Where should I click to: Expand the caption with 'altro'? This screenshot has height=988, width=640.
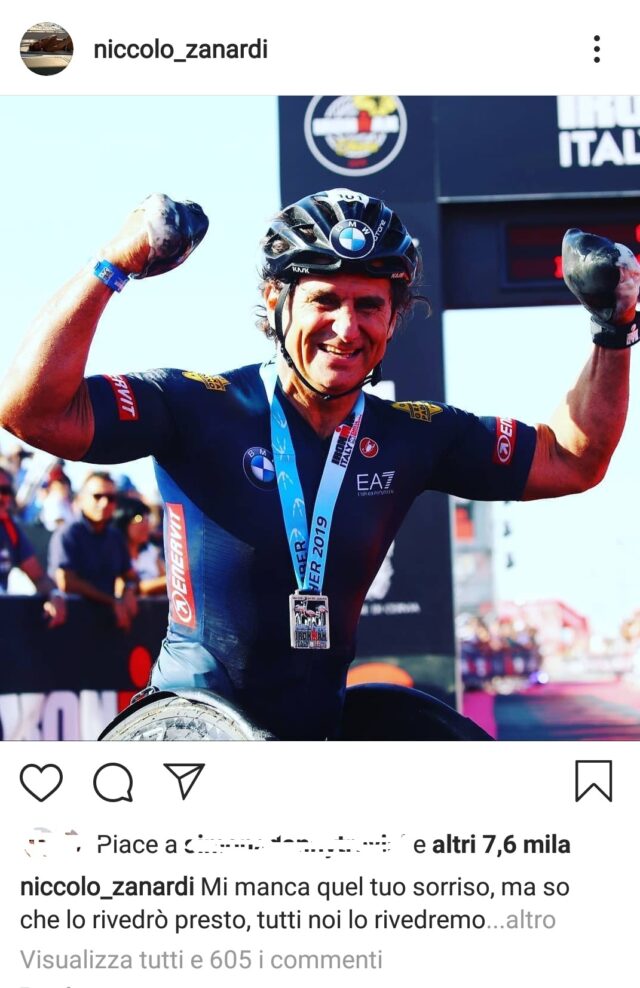click(530, 919)
